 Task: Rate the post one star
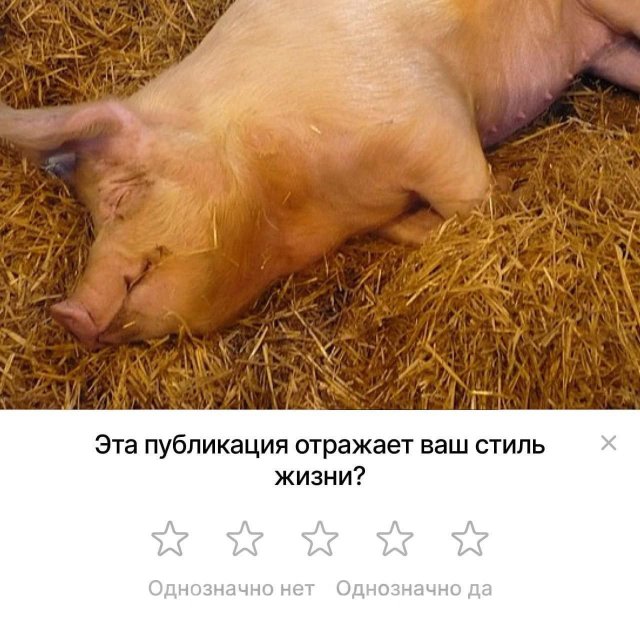(170, 539)
